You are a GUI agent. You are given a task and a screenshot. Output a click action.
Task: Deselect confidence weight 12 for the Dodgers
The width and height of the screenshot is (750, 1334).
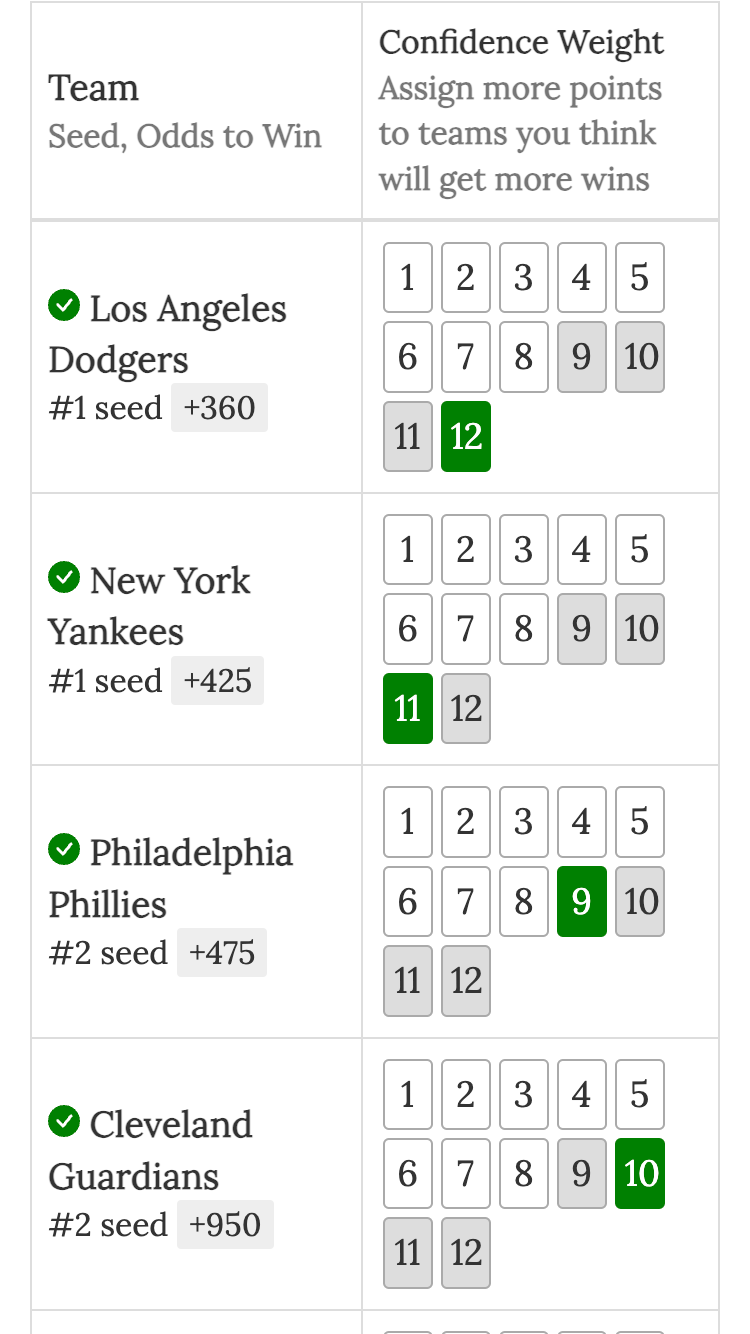[465, 436]
